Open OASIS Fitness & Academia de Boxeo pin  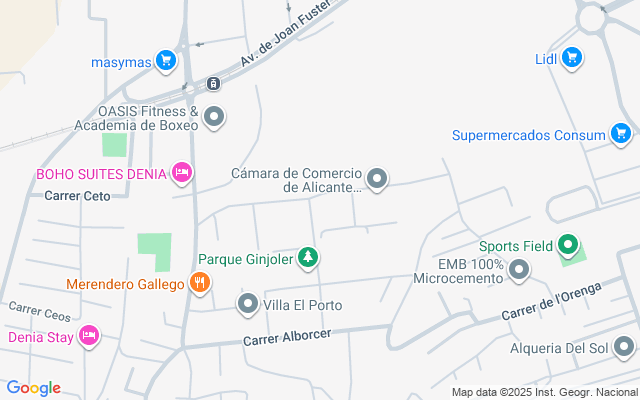pos(214,119)
